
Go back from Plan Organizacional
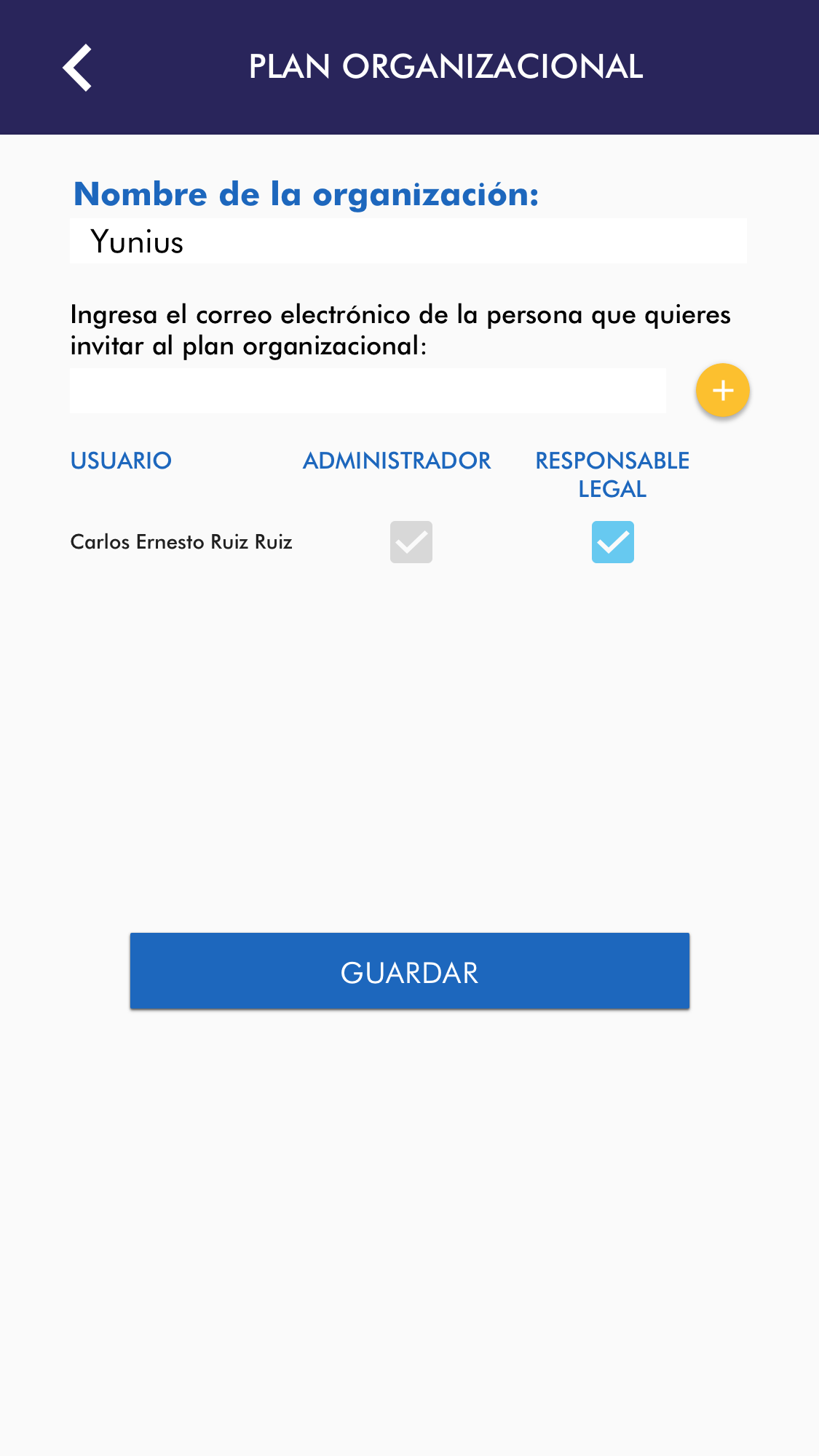[77, 68]
